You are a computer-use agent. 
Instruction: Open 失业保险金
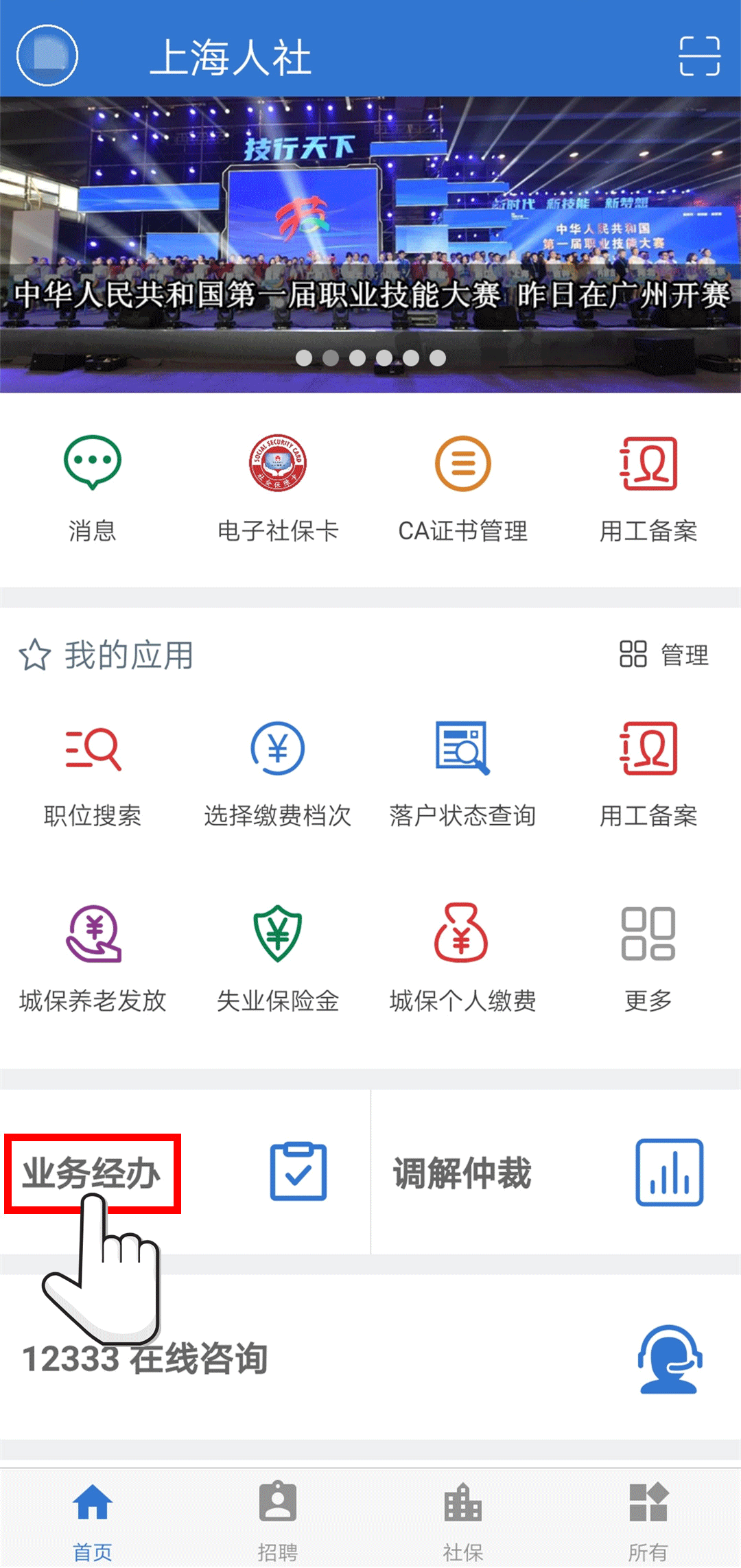click(x=278, y=958)
